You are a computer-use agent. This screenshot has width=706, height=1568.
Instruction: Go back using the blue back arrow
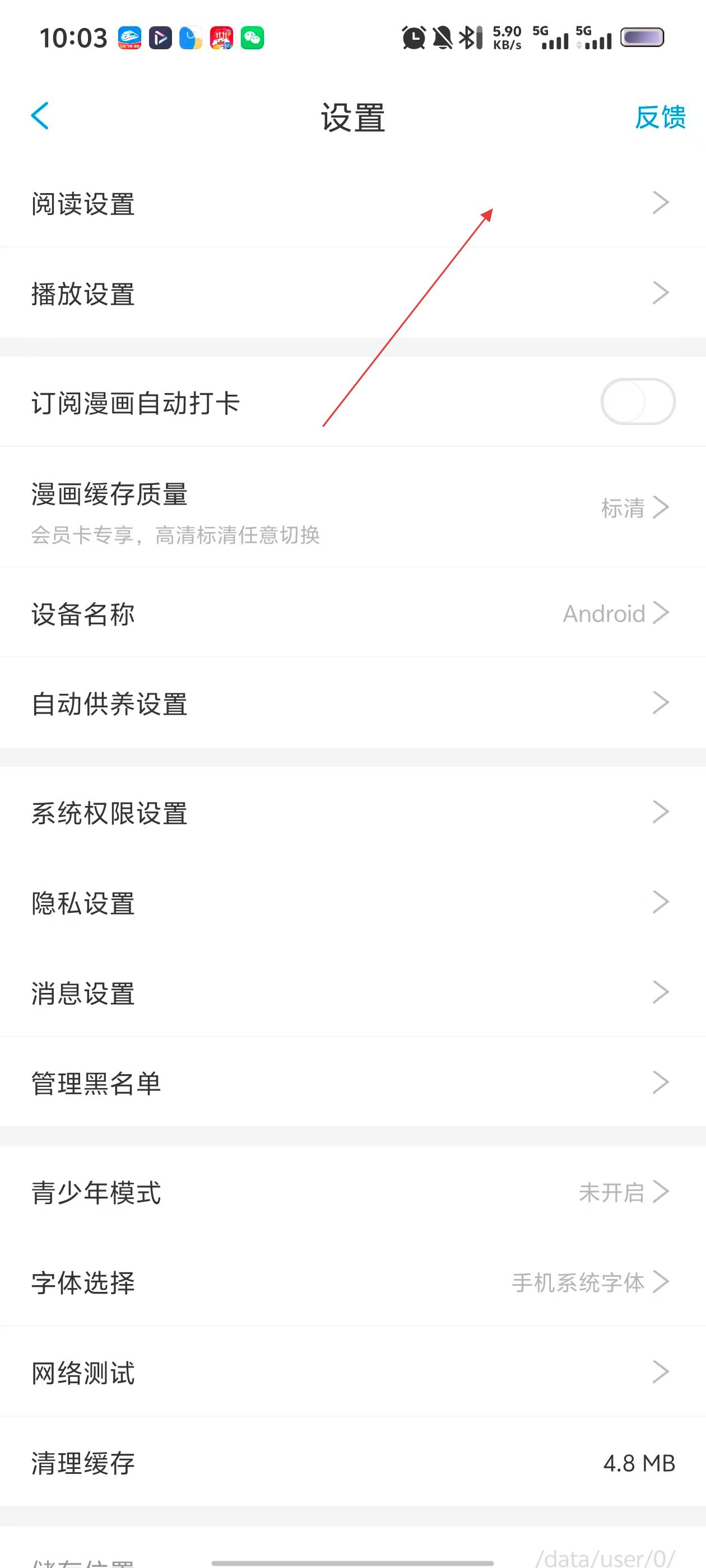[40, 116]
